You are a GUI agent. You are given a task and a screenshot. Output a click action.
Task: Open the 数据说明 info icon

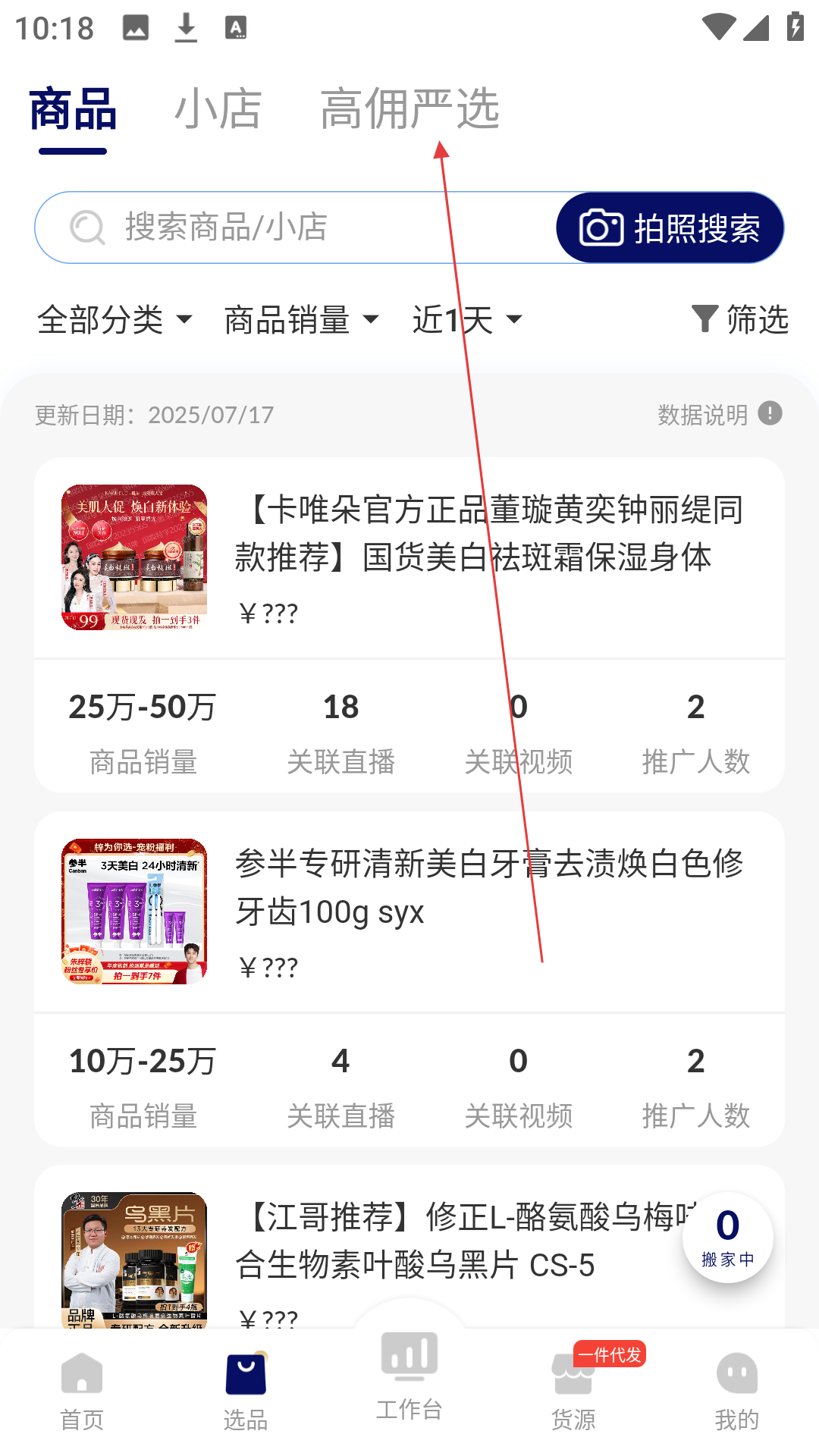[x=770, y=414]
